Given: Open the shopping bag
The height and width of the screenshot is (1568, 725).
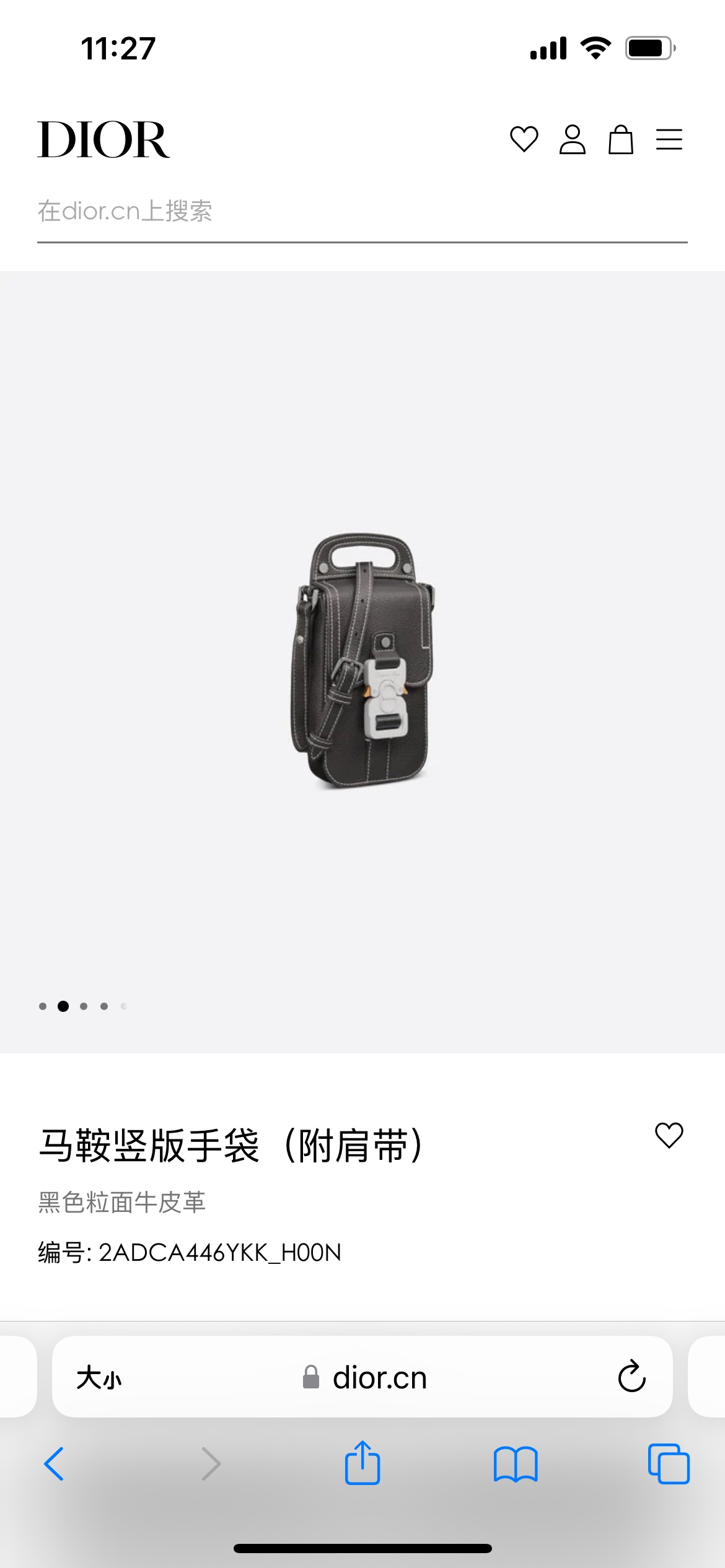Looking at the screenshot, I should (x=620, y=139).
